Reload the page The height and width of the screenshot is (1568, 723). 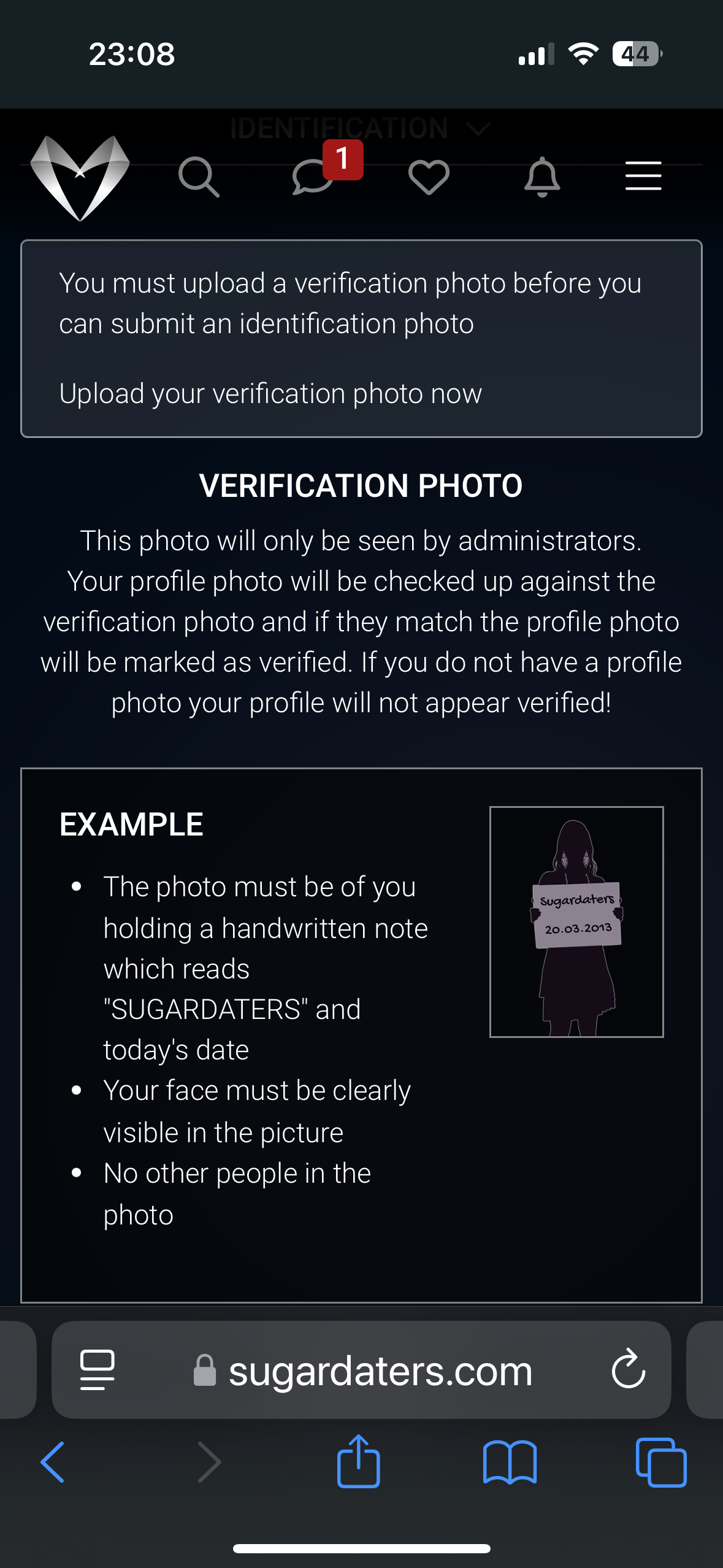(629, 1369)
